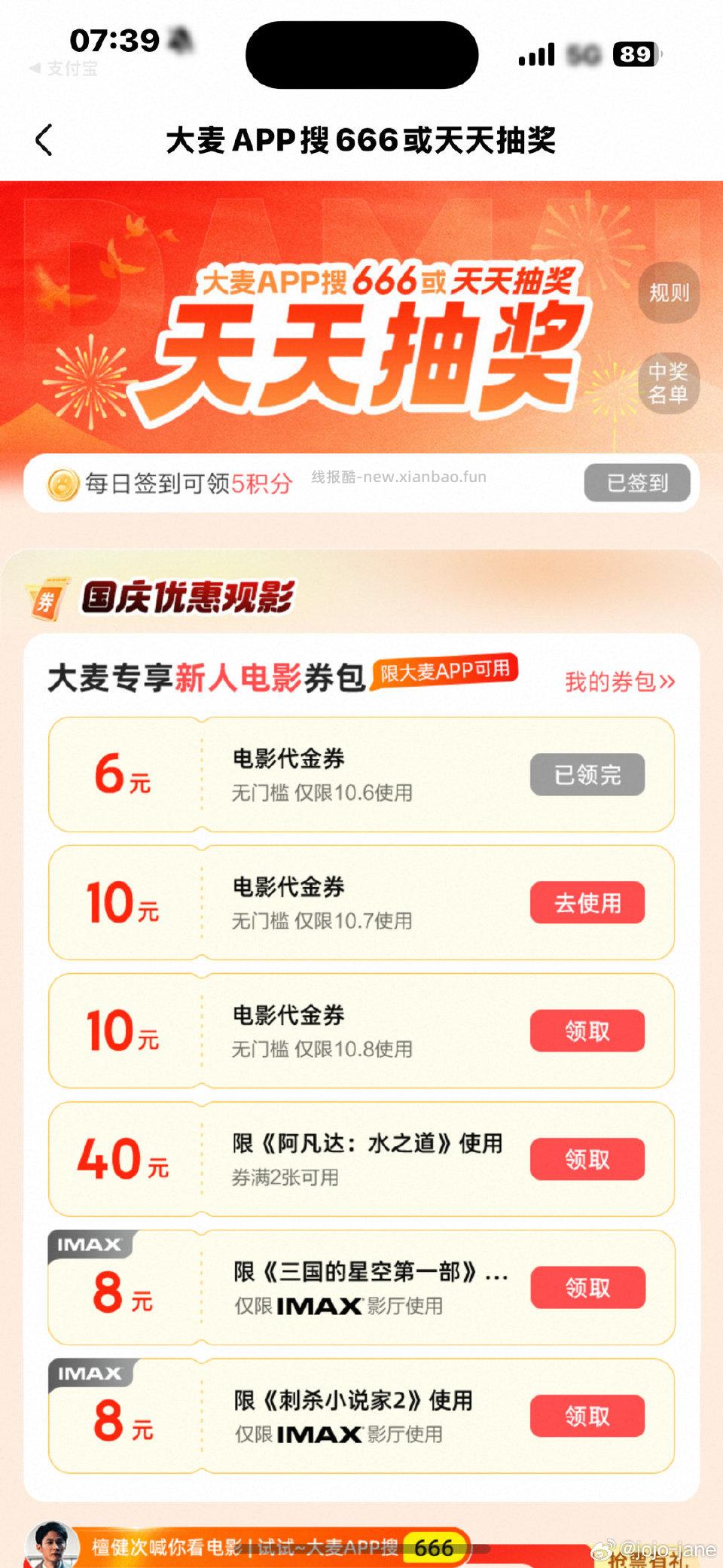Image resolution: width=723 pixels, height=1568 pixels.
Task: Tap the 666 pill in the bottom banner
Action: click(435, 1545)
